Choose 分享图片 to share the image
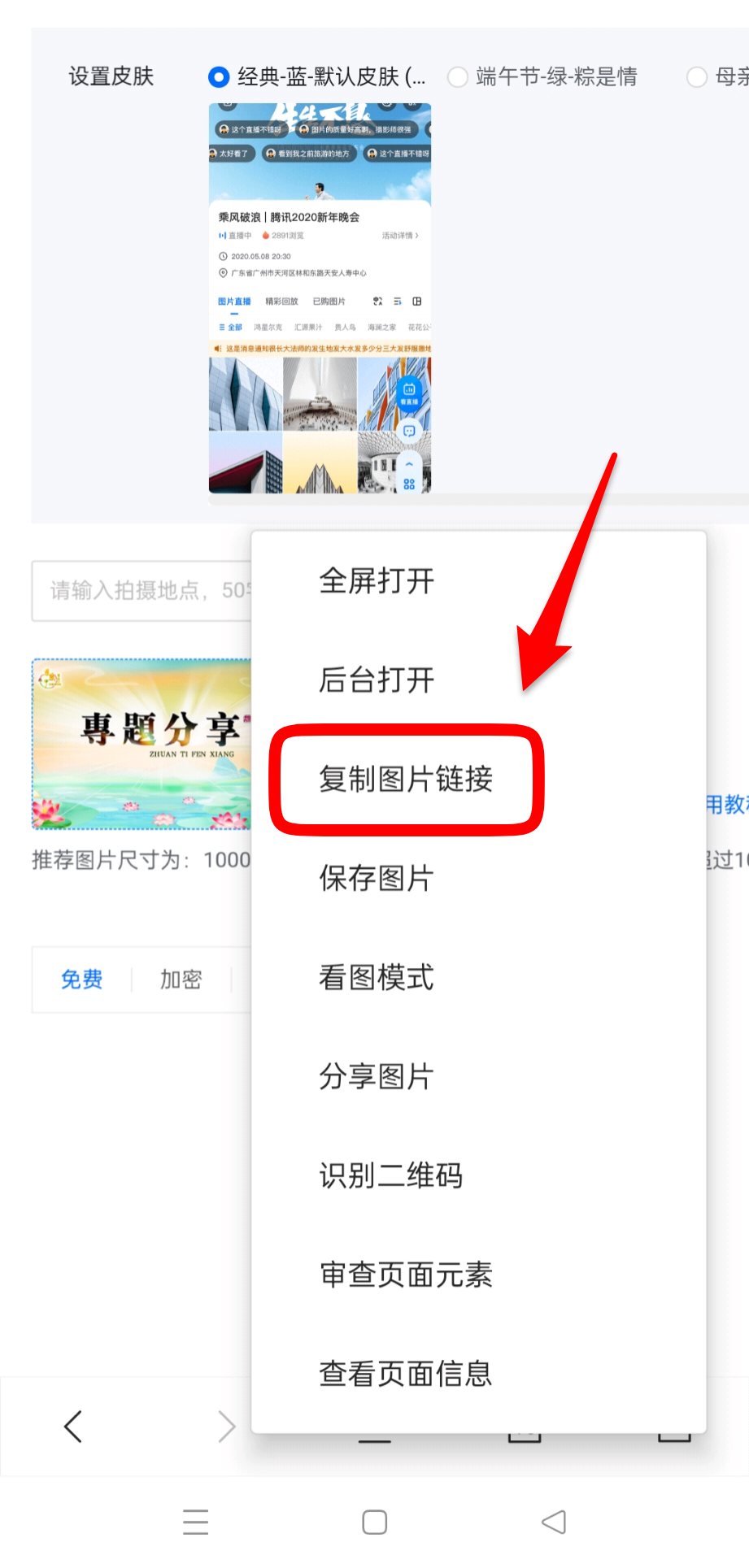 tap(377, 1076)
